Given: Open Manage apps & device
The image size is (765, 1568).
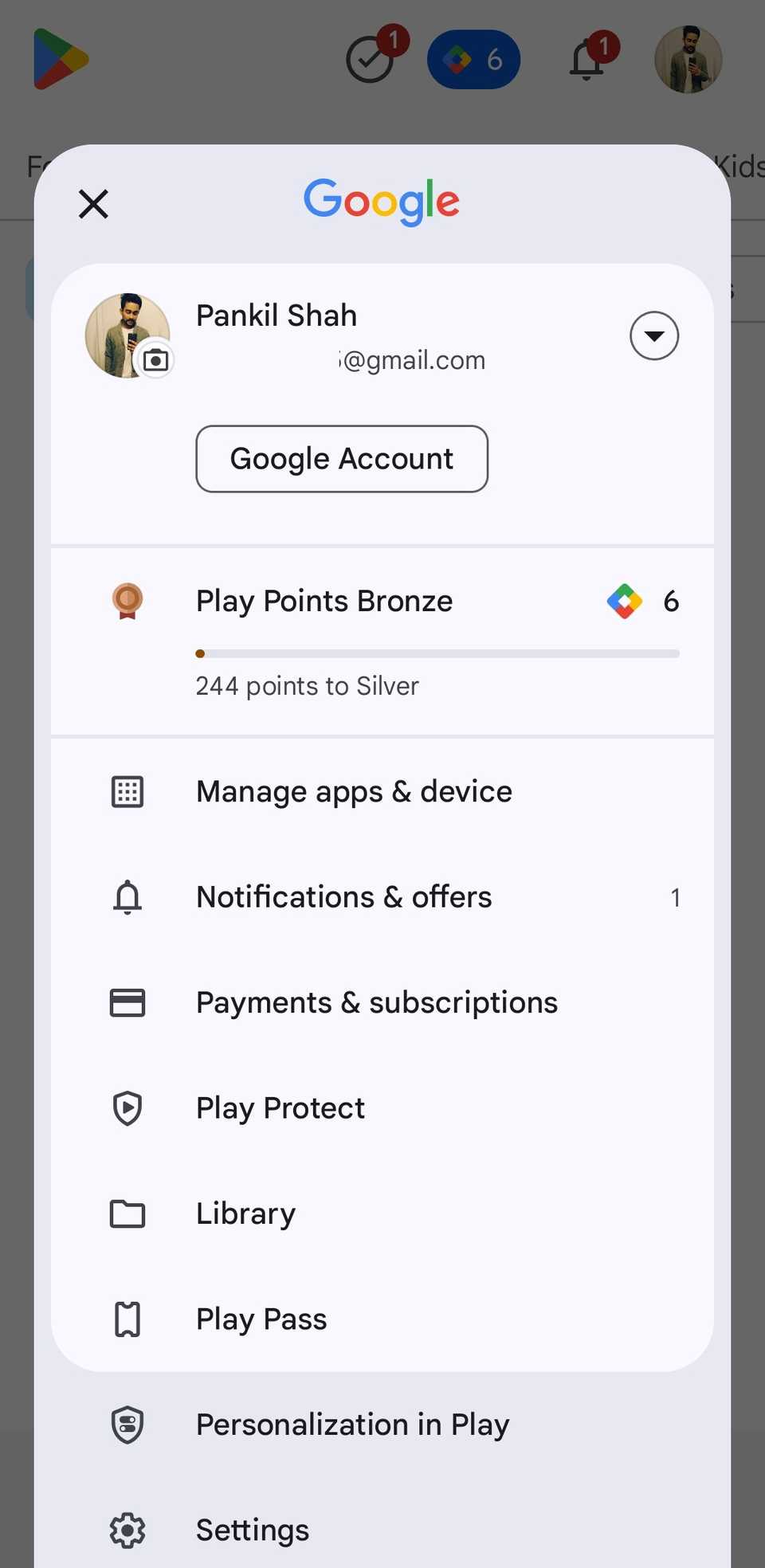Looking at the screenshot, I should [354, 790].
